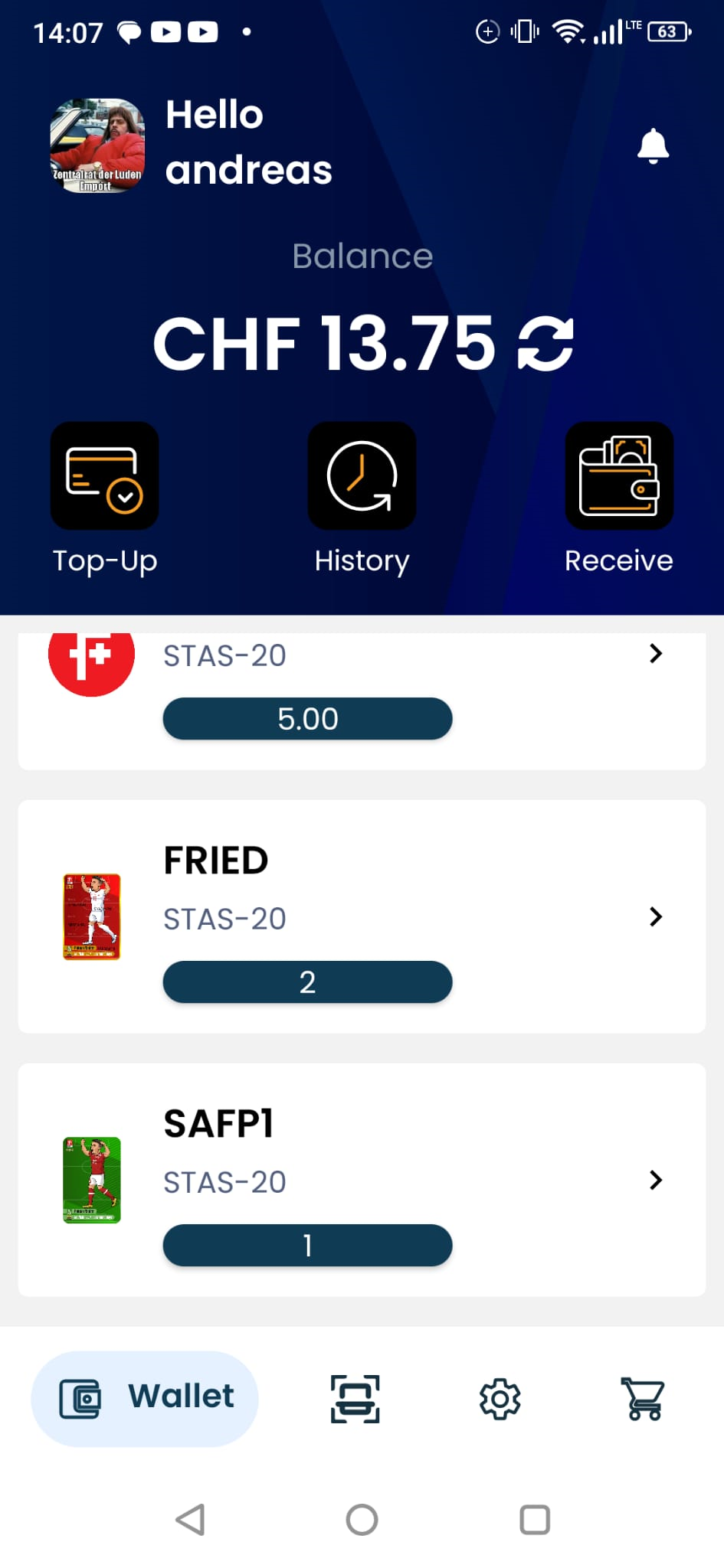Open the SAFP1 token card
The image size is (724, 1568).
pyautogui.click(x=362, y=1180)
